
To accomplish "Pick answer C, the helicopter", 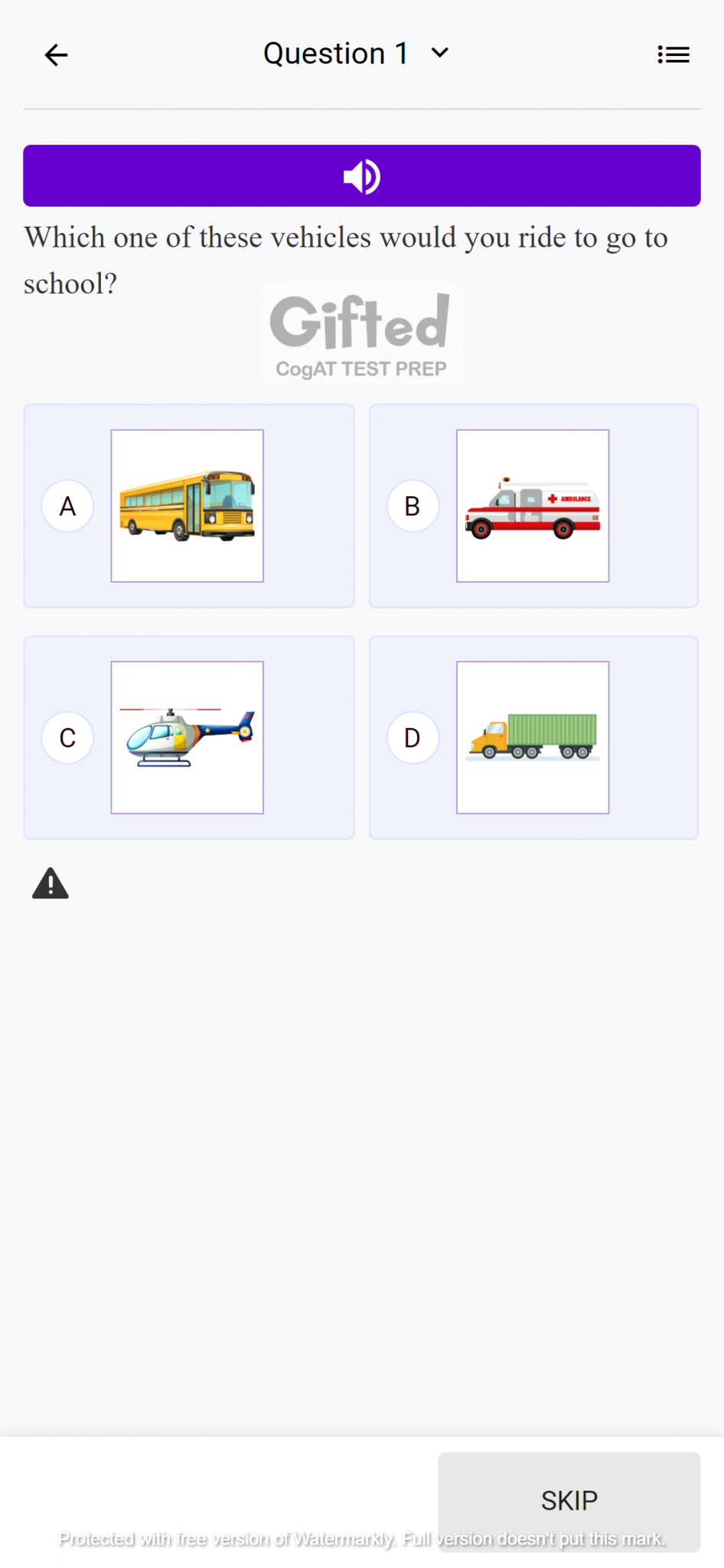I will coord(189,738).
